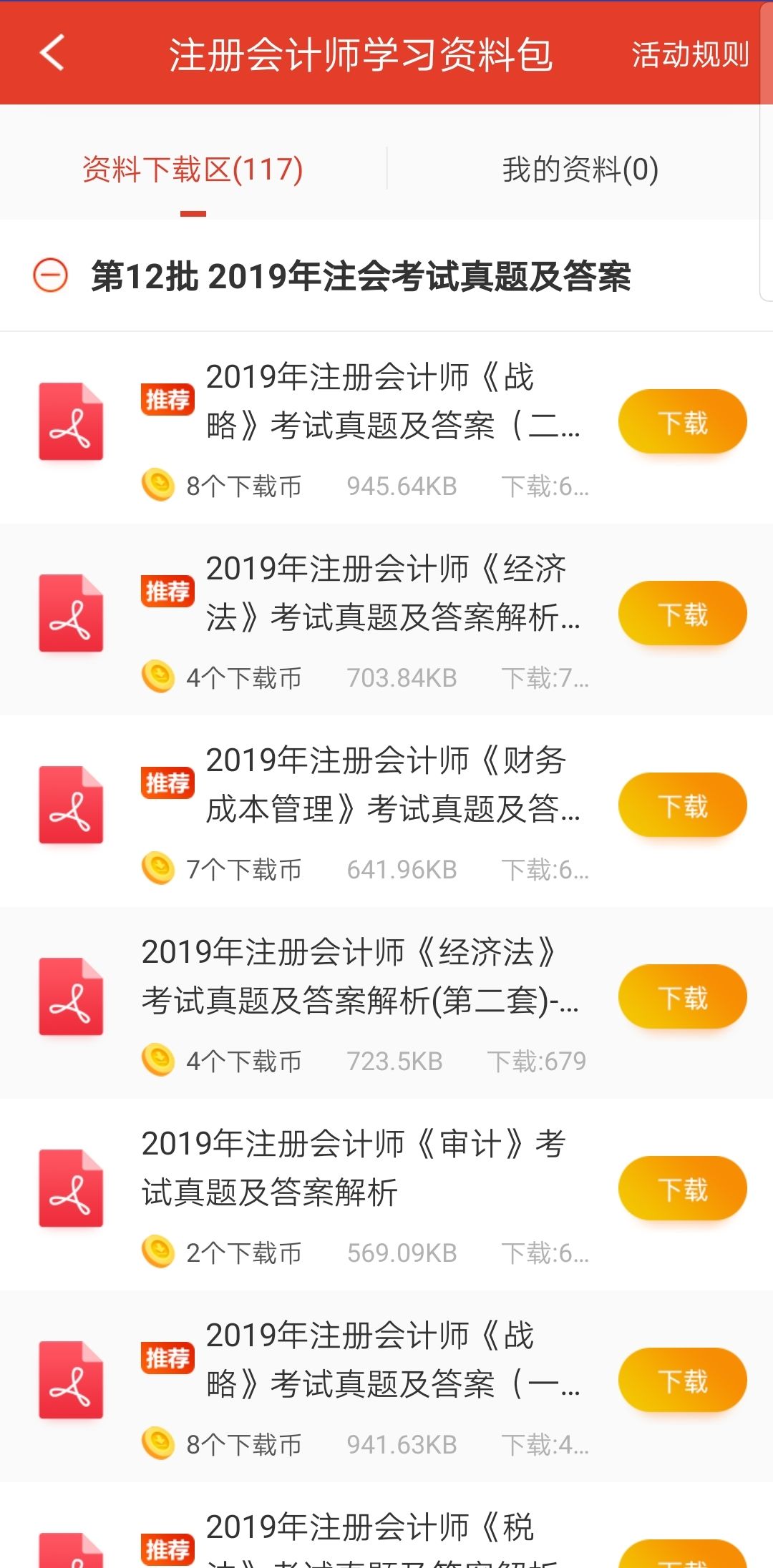Select the 资料下载区(117) tab
This screenshot has width=773, height=1568.
pyautogui.click(x=193, y=170)
